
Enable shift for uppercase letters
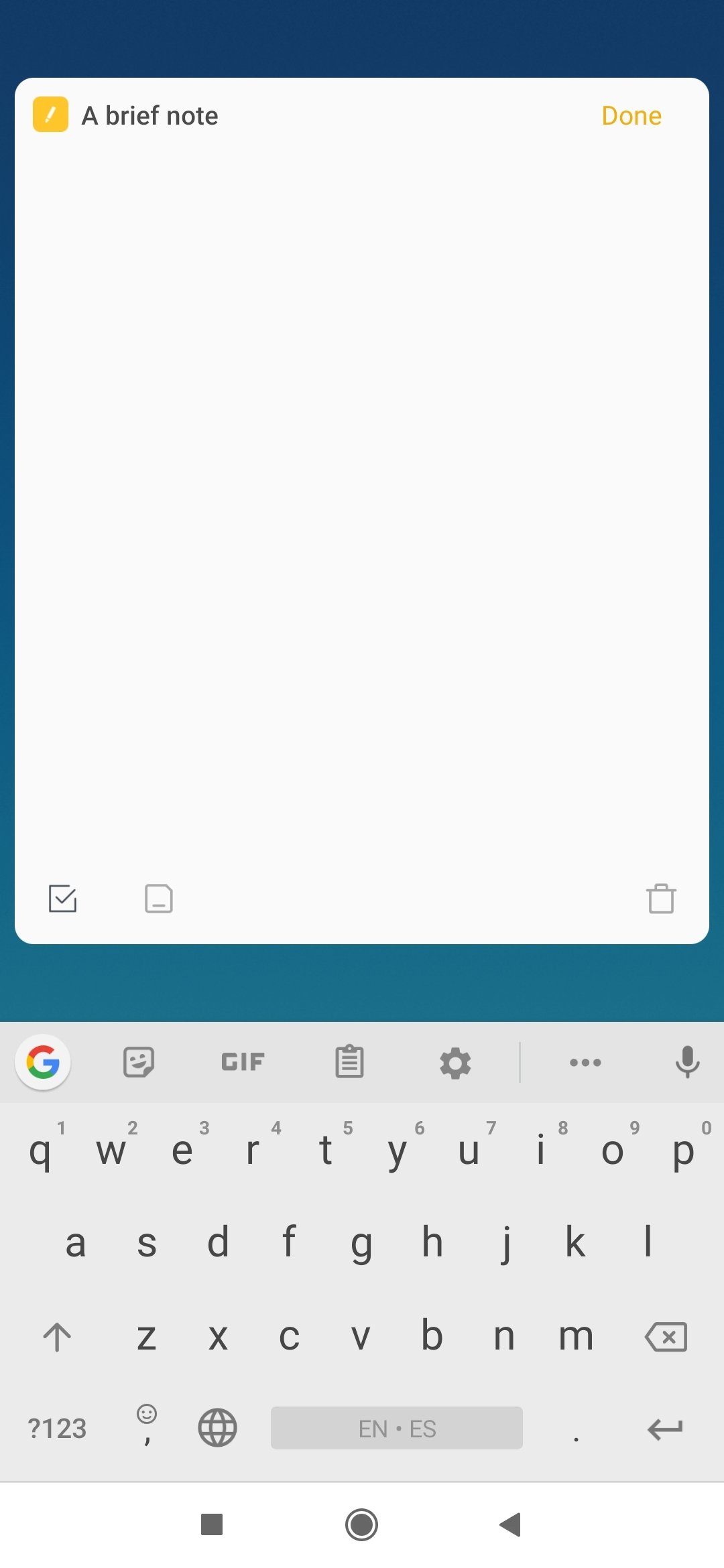tap(57, 1337)
